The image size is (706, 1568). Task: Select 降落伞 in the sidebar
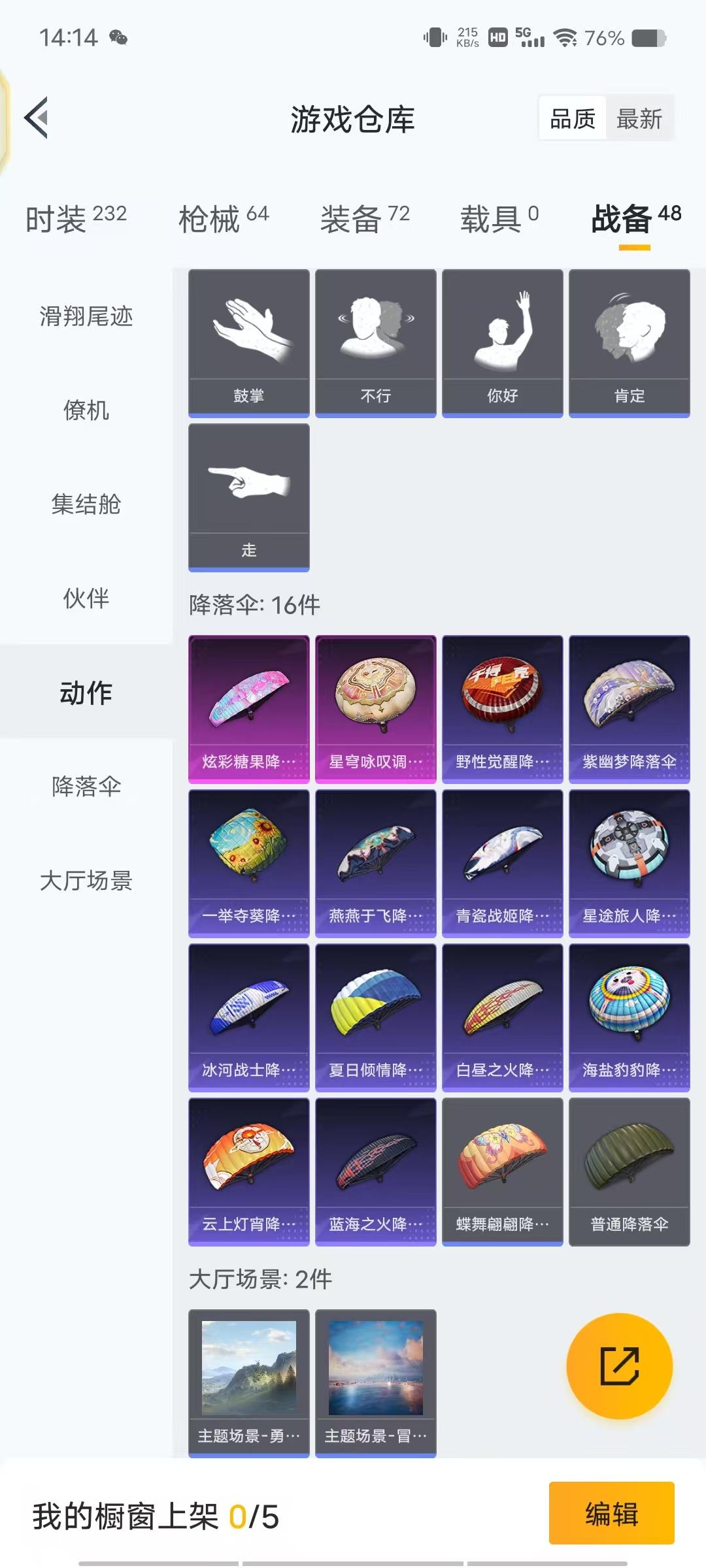[x=85, y=789]
